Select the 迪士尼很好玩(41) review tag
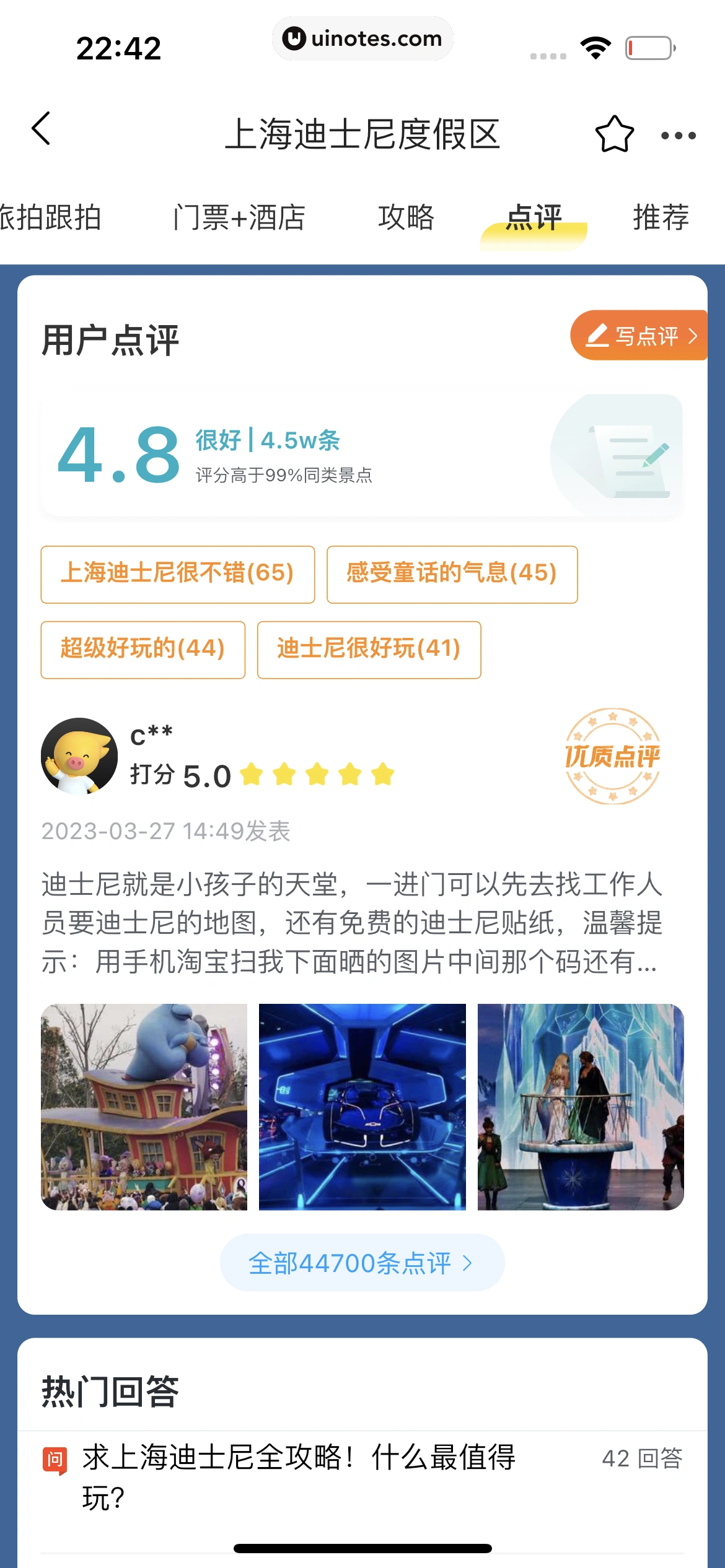This screenshot has height=1568, width=725. (369, 650)
